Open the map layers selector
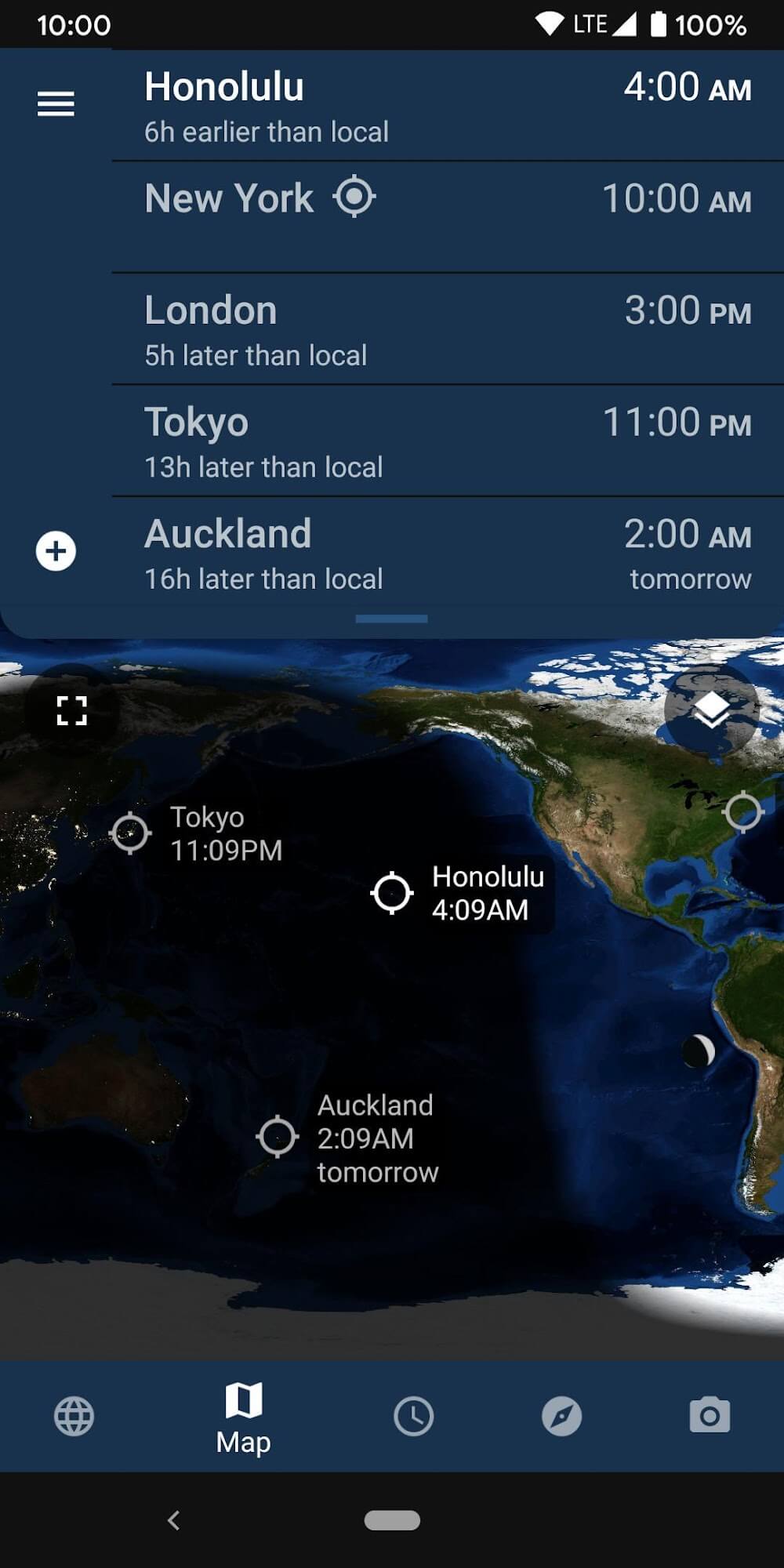 712,710
